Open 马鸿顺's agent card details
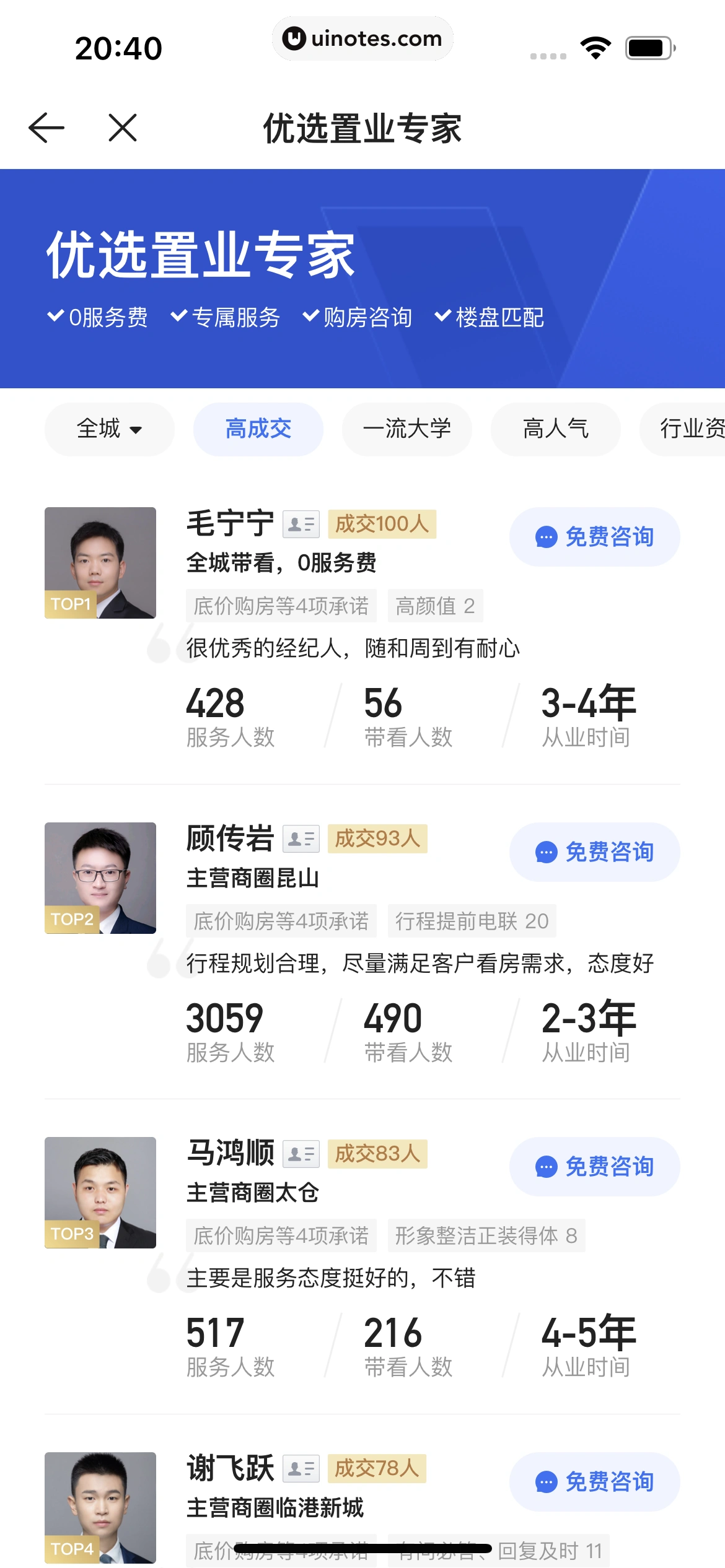The image size is (725, 1568). 301,1154
